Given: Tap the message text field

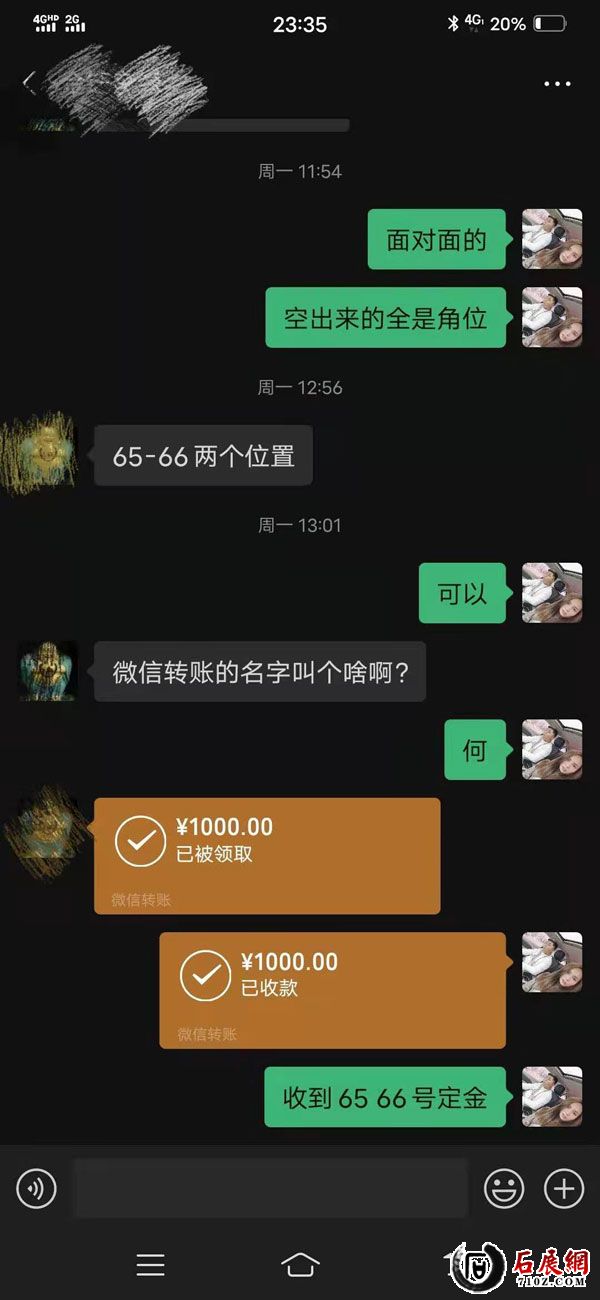Looking at the screenshot, I should 270,1189.
